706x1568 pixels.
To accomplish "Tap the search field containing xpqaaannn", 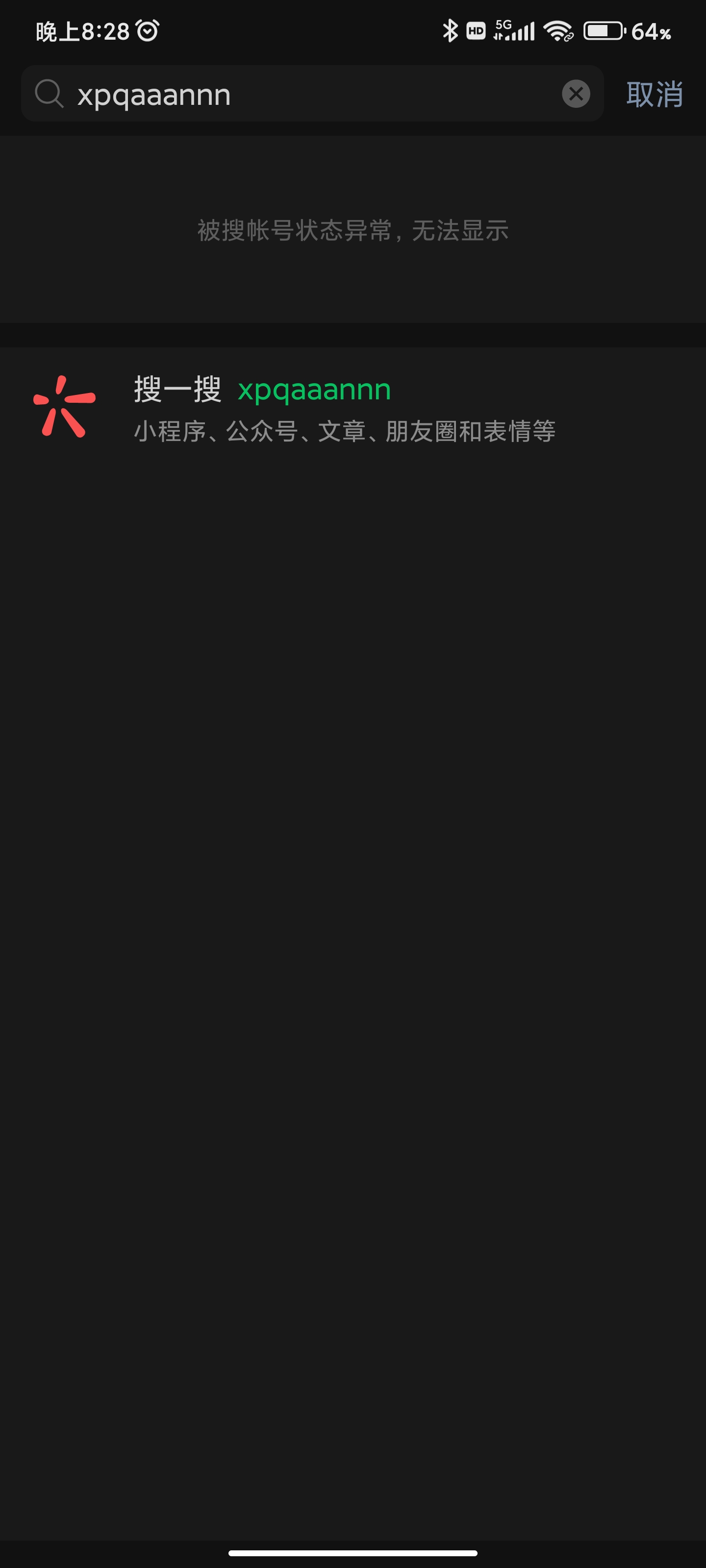I will (304, 95).
